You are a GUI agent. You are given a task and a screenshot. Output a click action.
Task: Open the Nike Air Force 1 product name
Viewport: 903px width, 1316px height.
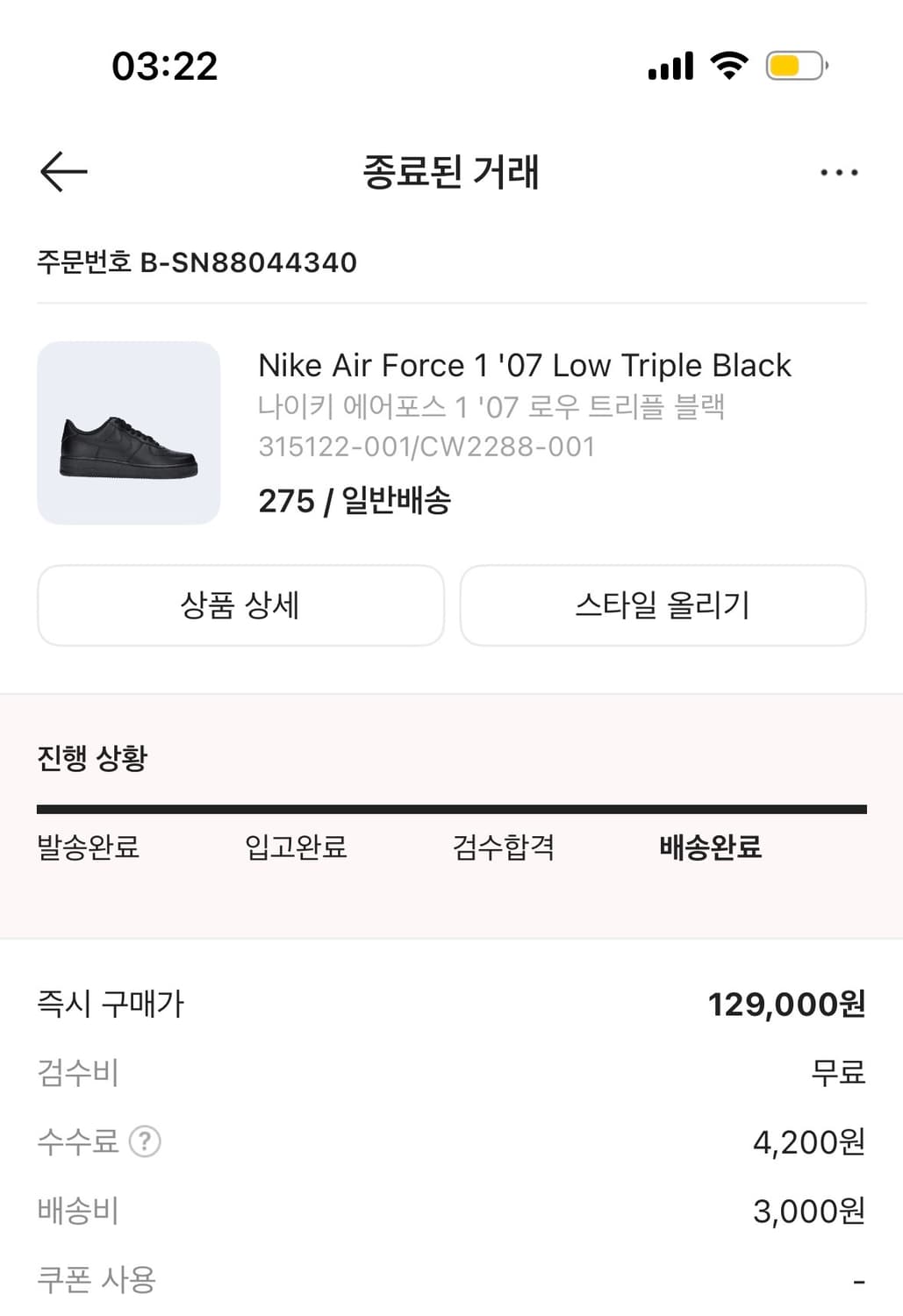pyautogui.click(x=524, y=366)
